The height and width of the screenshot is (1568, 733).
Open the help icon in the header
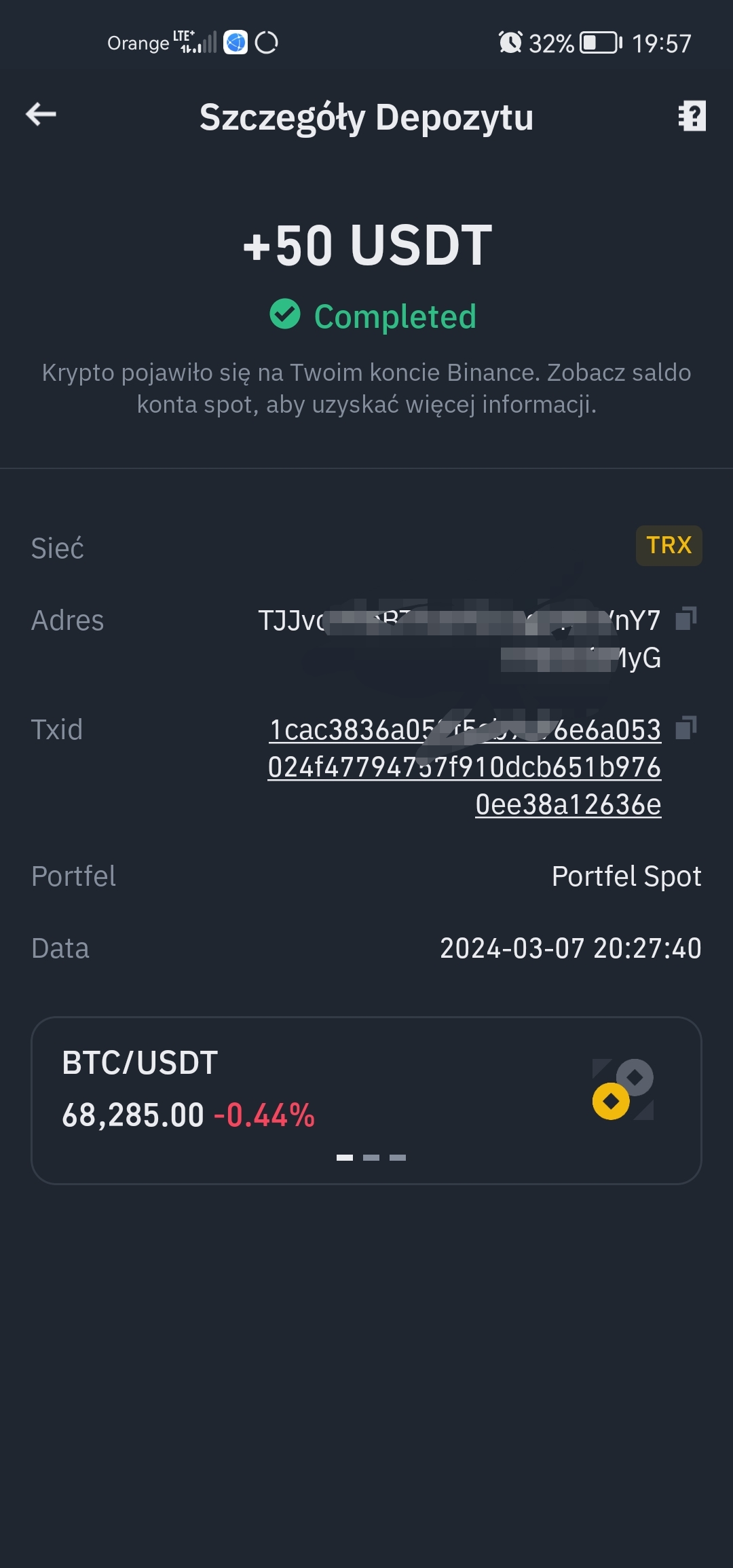[692, 115]
